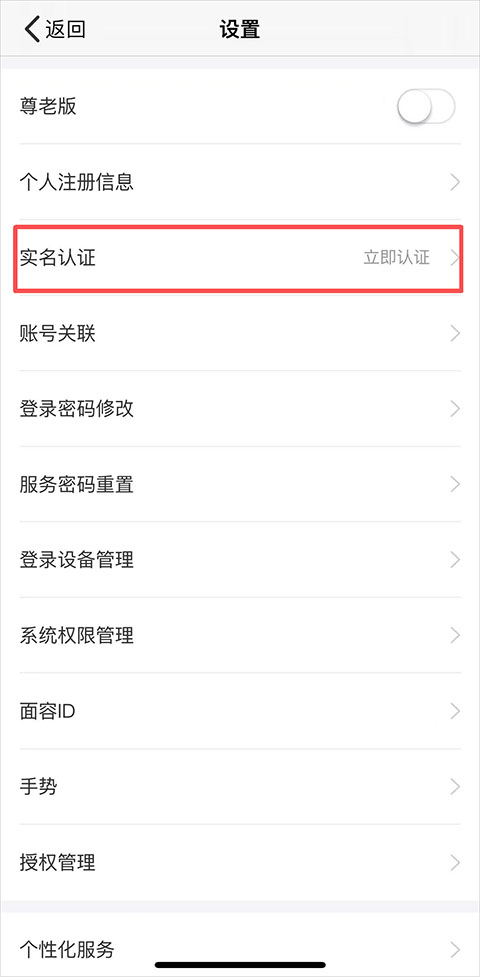Image resolution: width=480 pixels, height=977 pixels.
Task: Open 实名认证 to verify now
Action: point(240,257)
